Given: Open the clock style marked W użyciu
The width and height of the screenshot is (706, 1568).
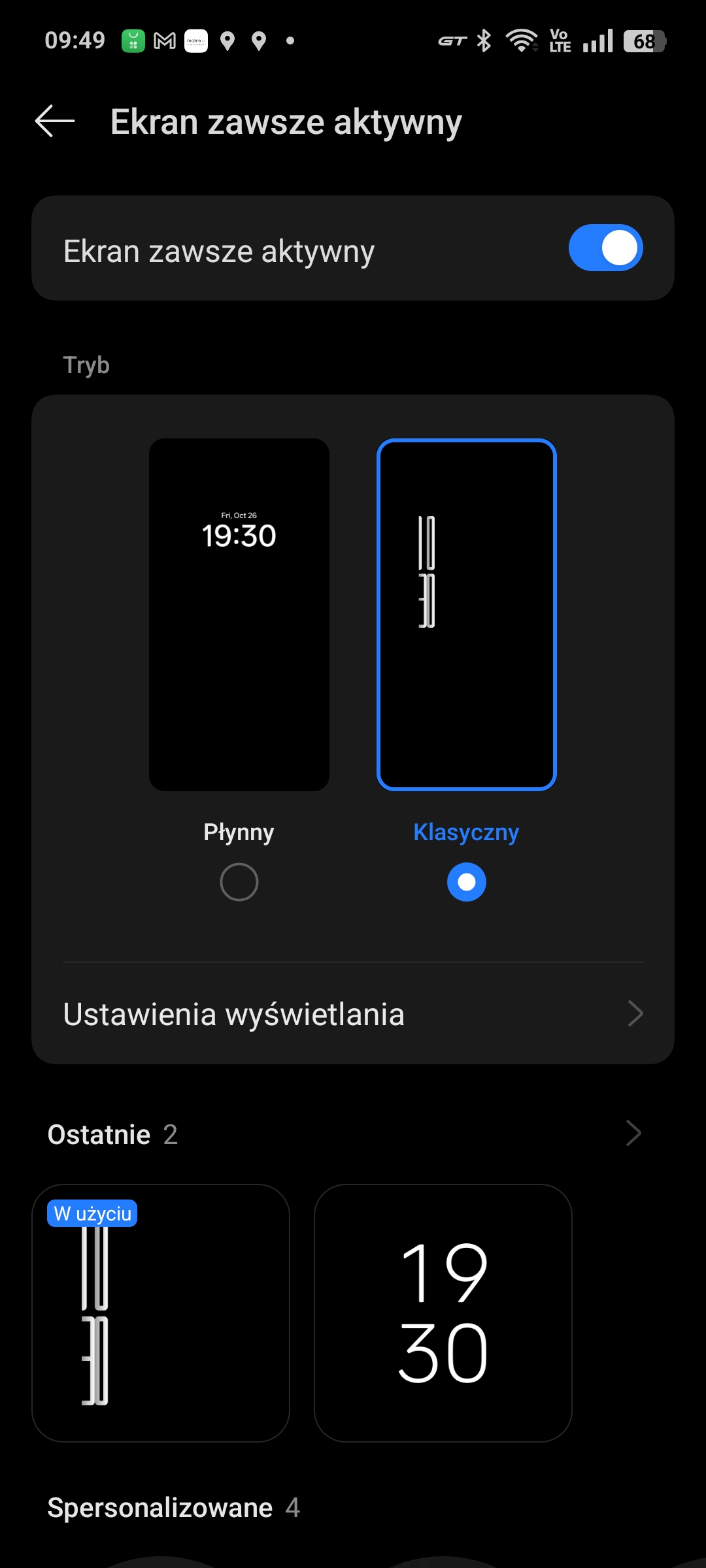Looking at the screenshot, I should pos(161,1313).
